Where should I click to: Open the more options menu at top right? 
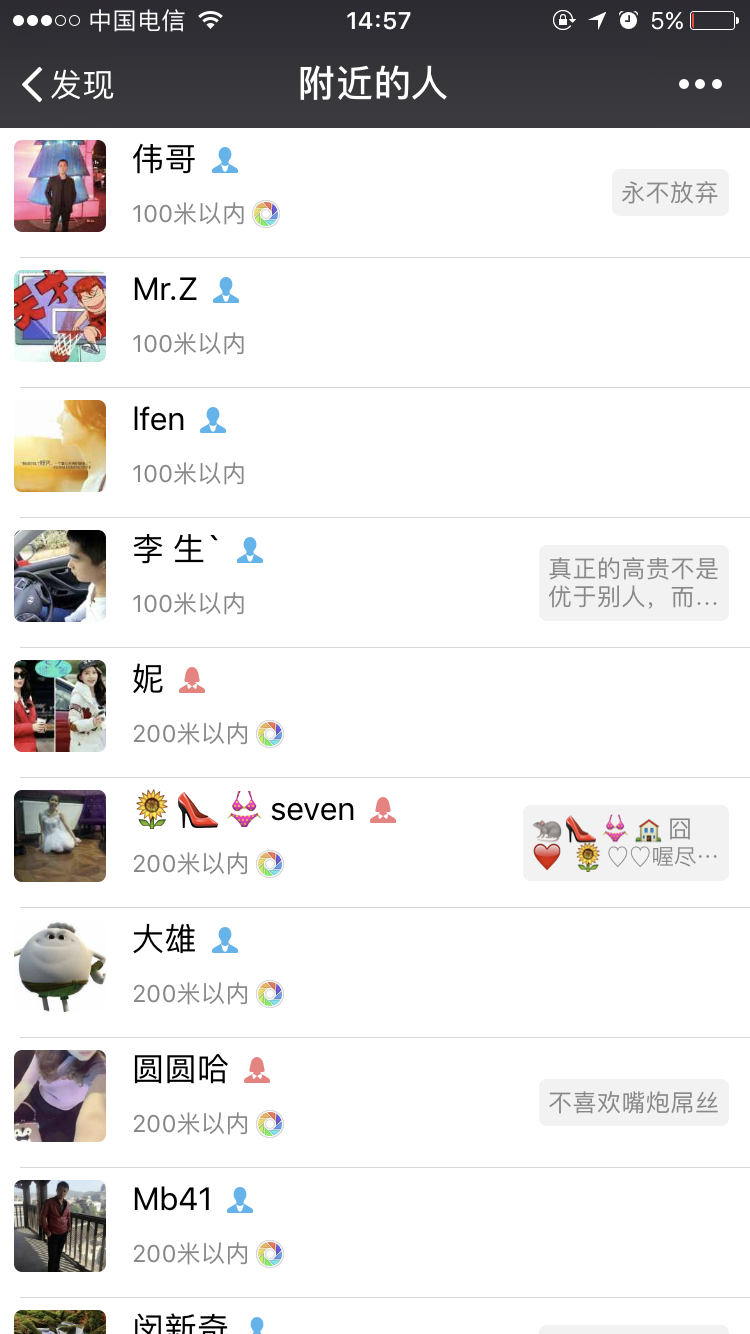[699, 84]
